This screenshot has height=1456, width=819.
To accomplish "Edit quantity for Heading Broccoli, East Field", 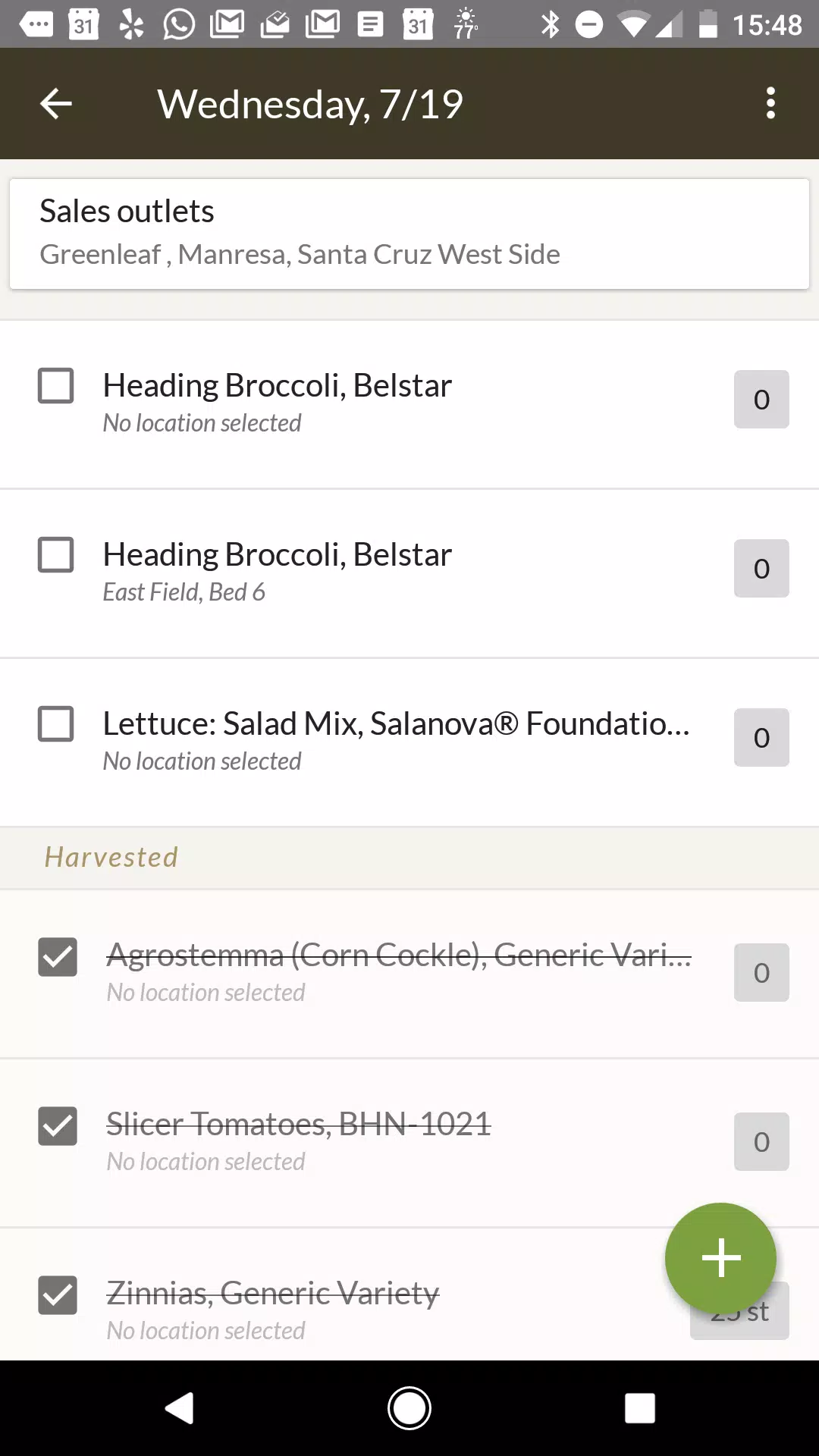I will pos(761,568).
